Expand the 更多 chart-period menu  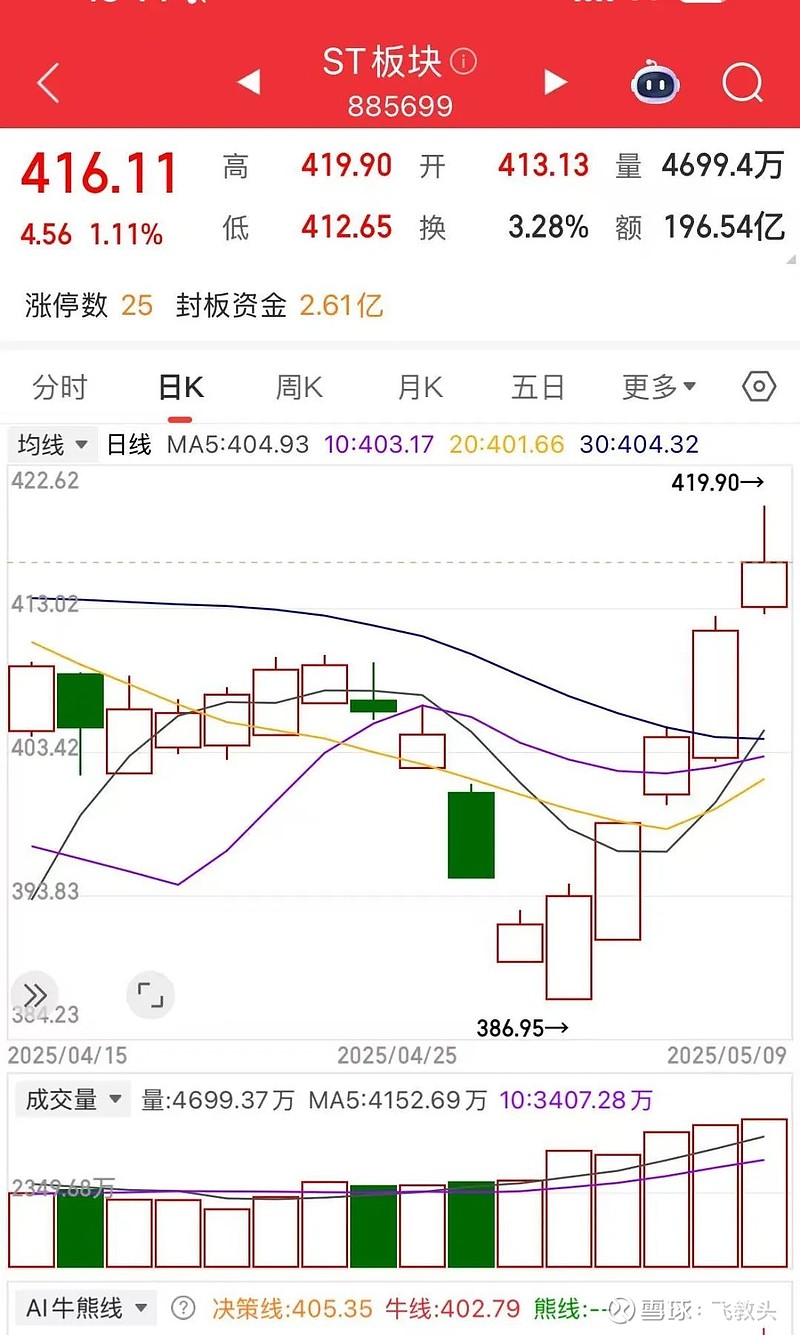657,386
